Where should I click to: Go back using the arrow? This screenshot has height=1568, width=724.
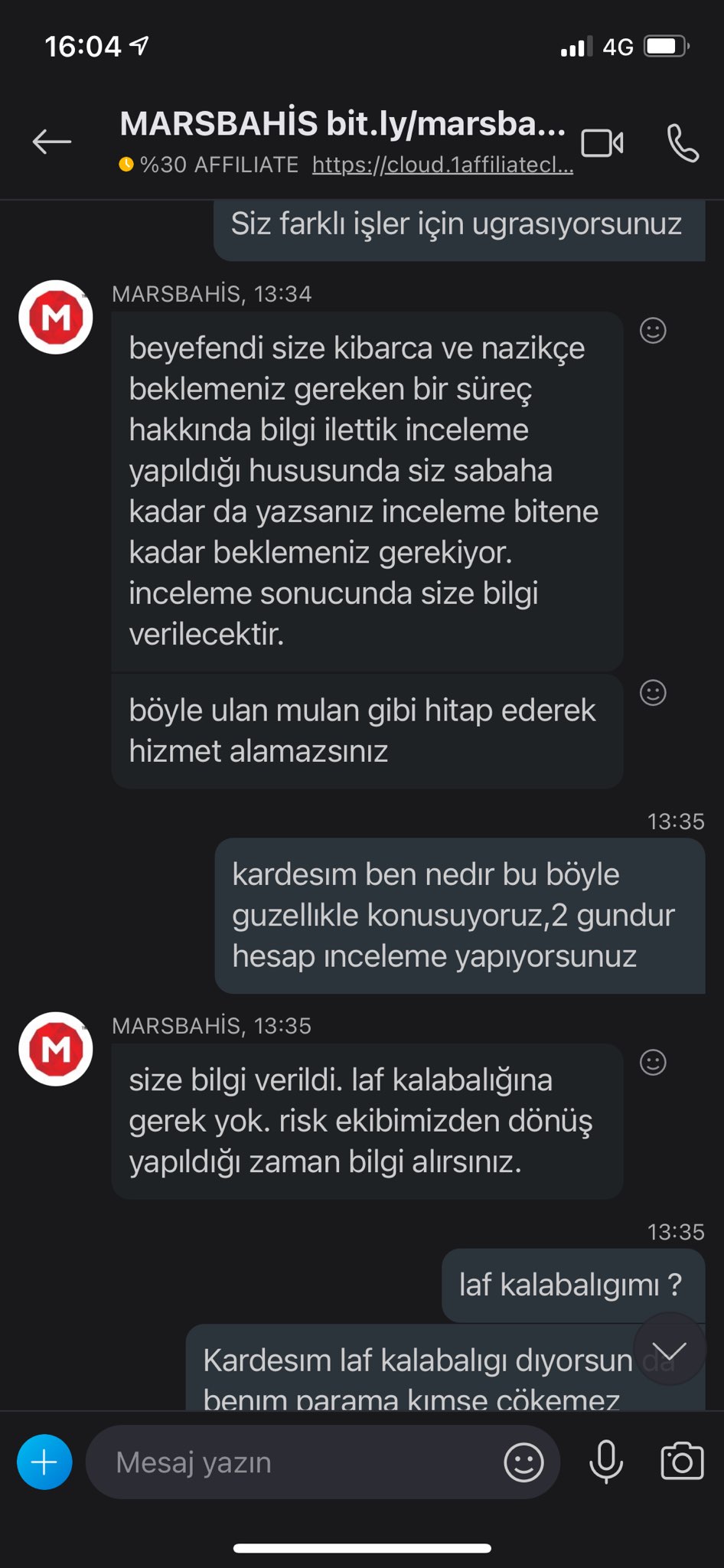(52, 142)
